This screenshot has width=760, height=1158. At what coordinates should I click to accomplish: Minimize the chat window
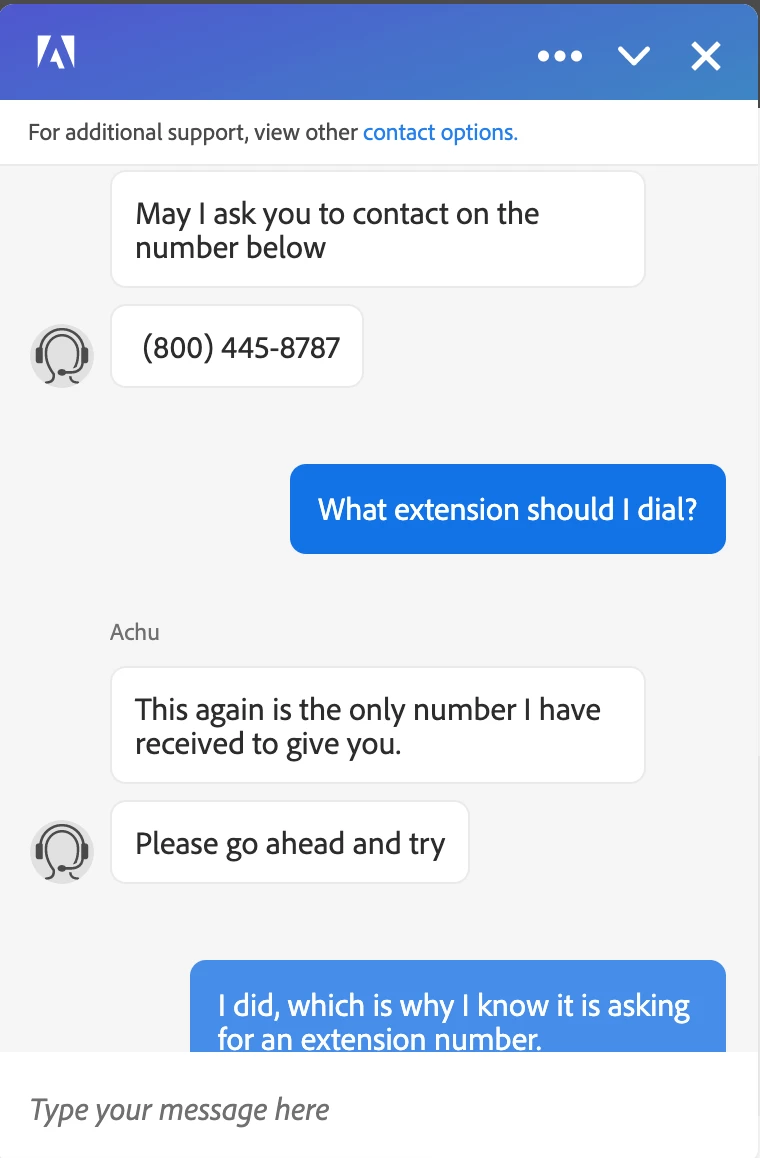[x=634, y=56]
